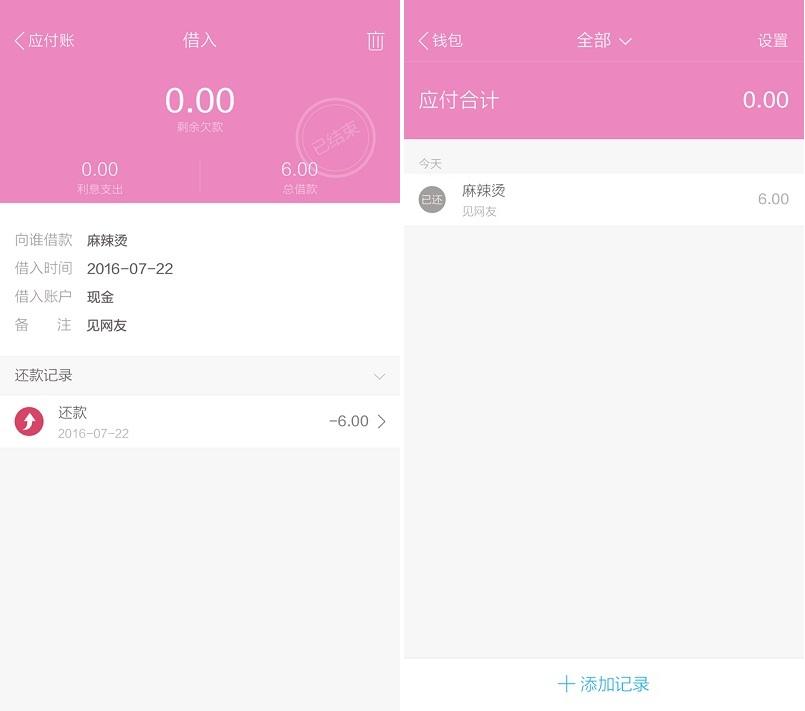The width and height of the screenshot is (805, 711).
Task: Tap 添加记录 to add a record
Action: point(604,684)
